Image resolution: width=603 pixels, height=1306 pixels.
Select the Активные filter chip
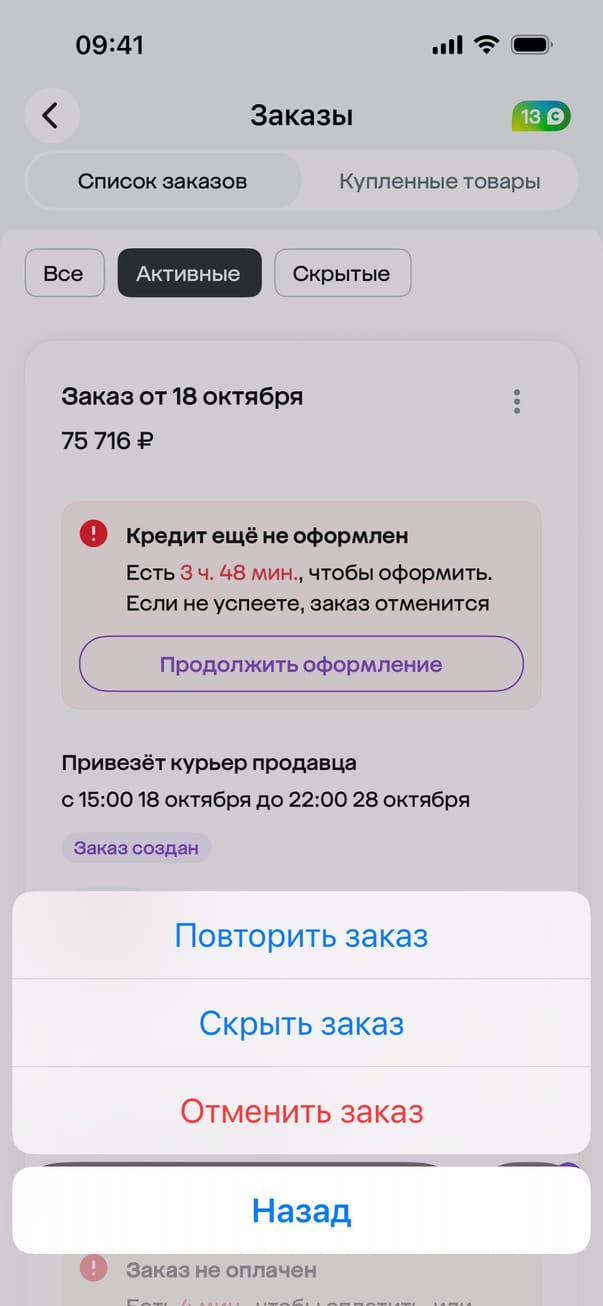[x=189, y=273]
